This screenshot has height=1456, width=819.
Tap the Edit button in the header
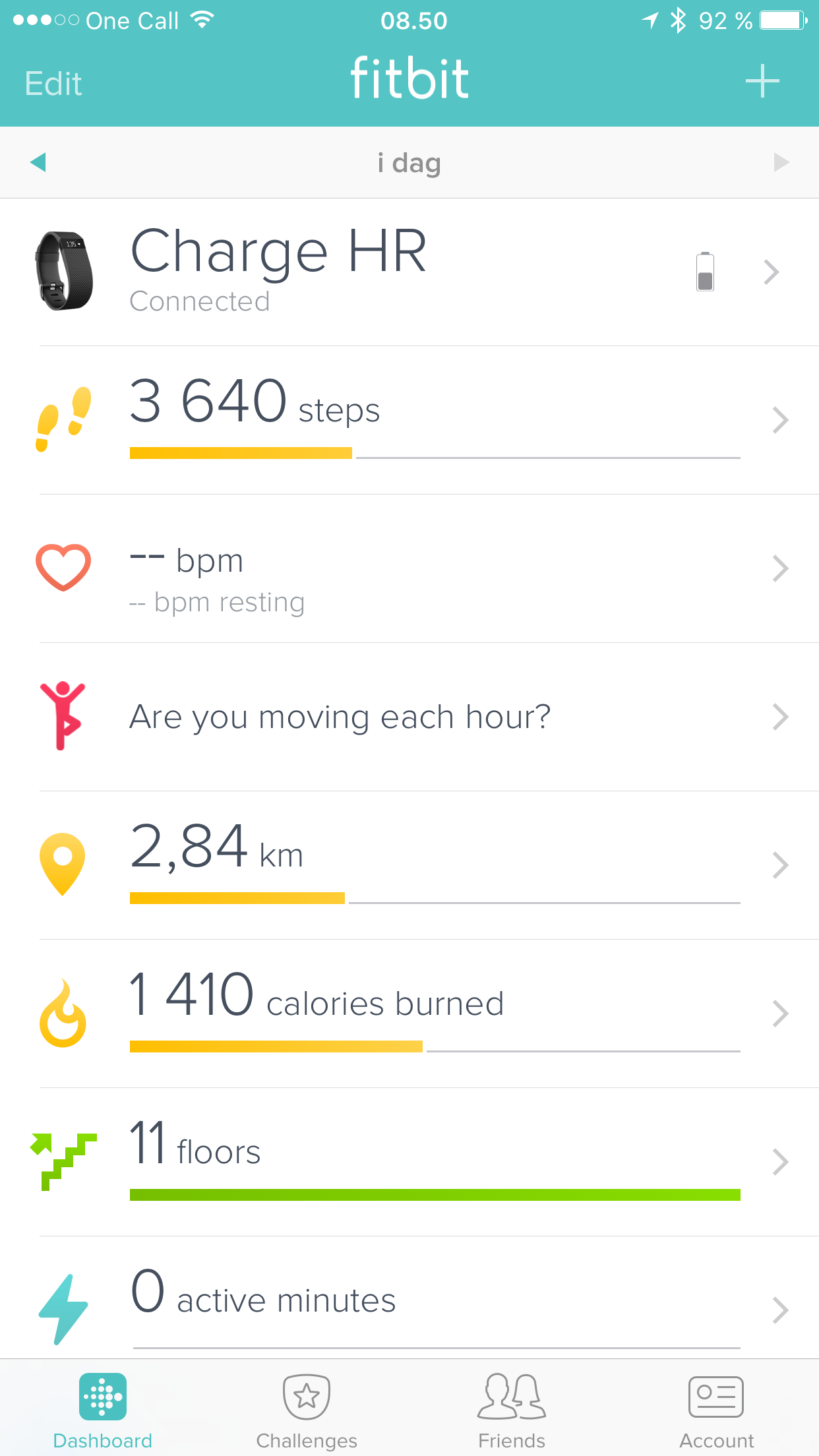coord(53,84)
